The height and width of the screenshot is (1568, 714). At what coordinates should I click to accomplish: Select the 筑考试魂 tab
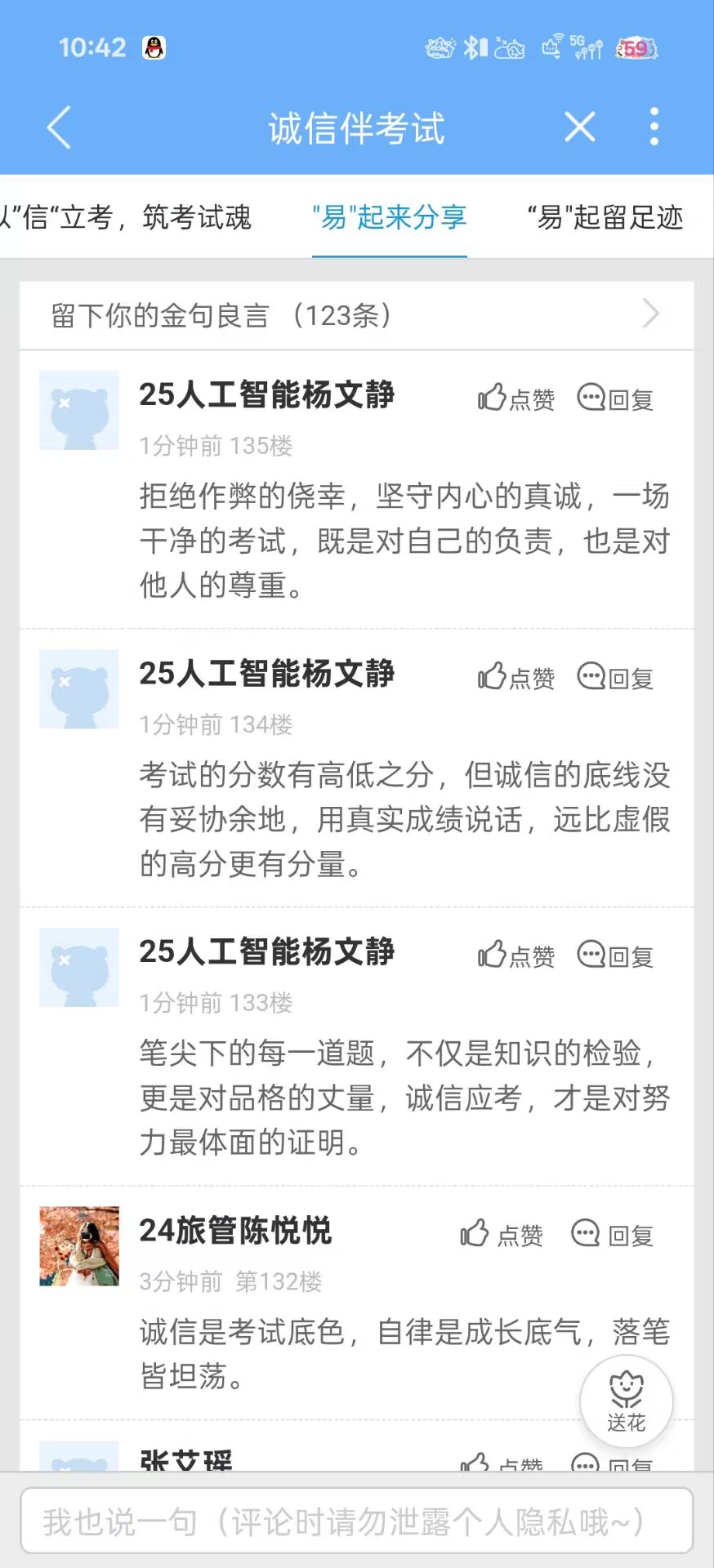(125, 218)
